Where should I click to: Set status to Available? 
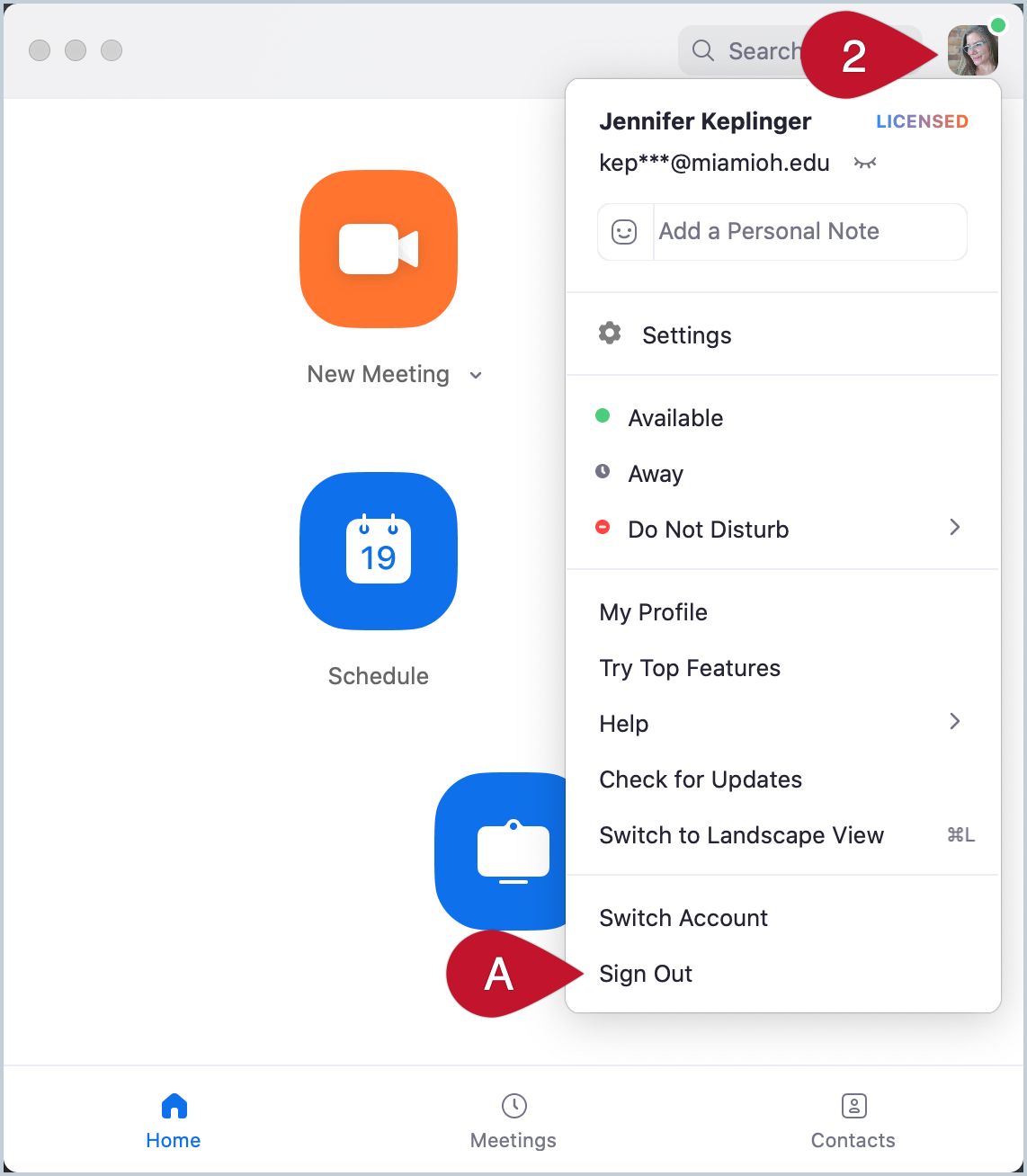(x=675, y=418)
